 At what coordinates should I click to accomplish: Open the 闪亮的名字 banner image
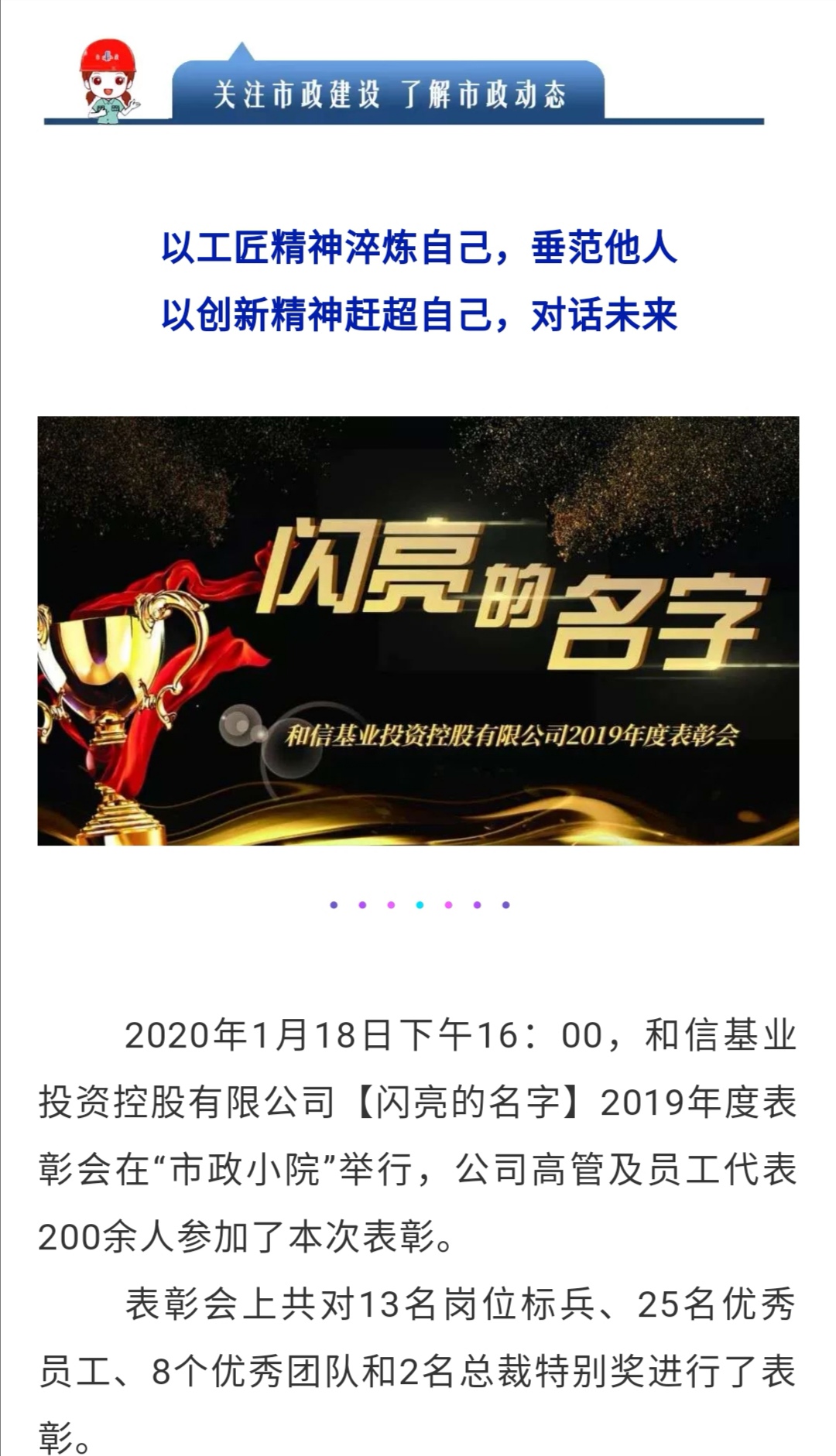(418, 631)
